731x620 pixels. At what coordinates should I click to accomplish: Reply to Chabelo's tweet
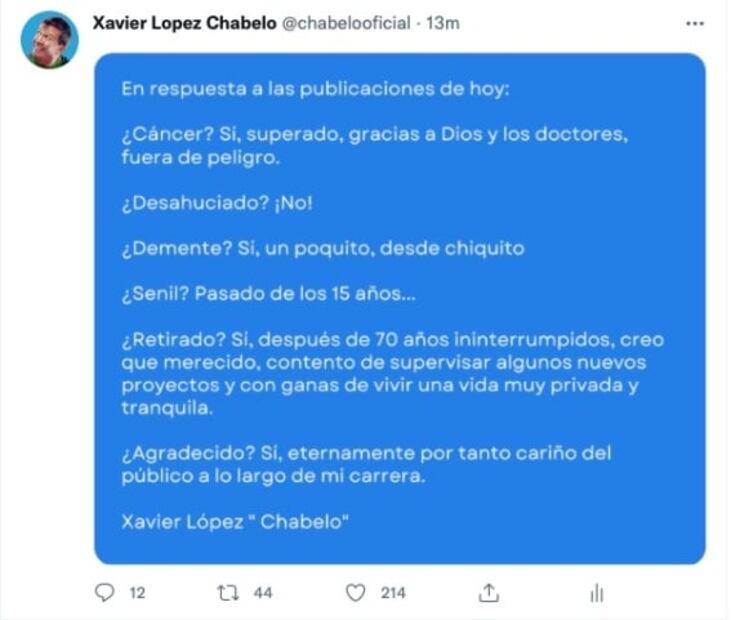[105, 593]
